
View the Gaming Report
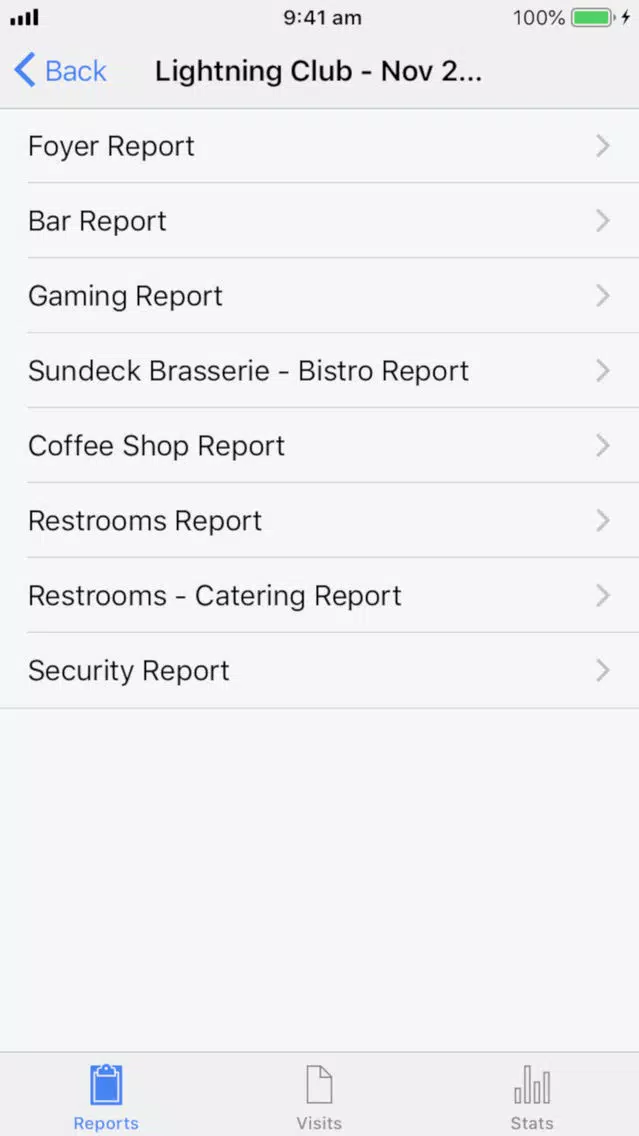pyautogui.click(x=320, y=296)
